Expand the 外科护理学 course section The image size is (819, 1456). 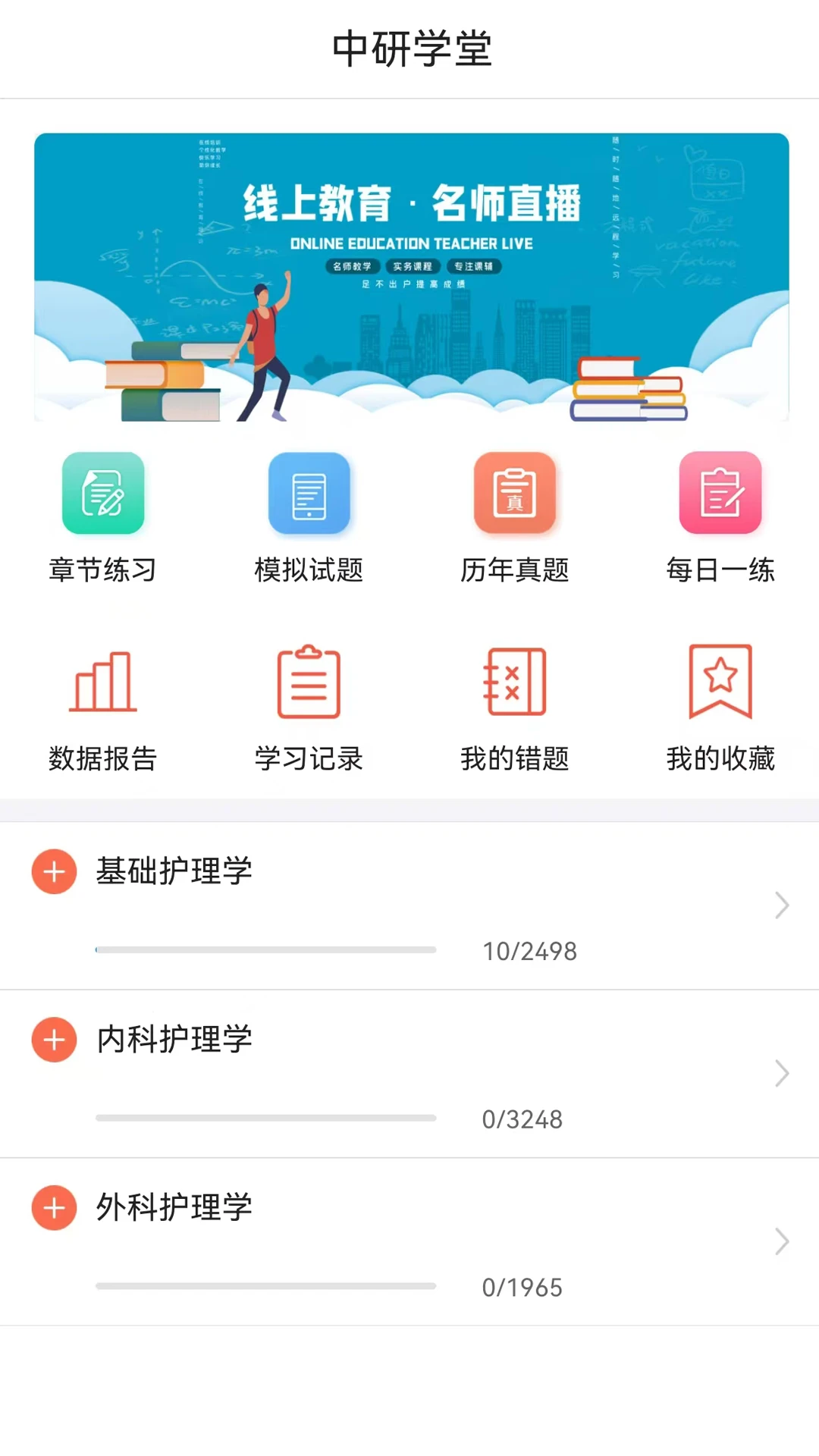pos(54,1207)
